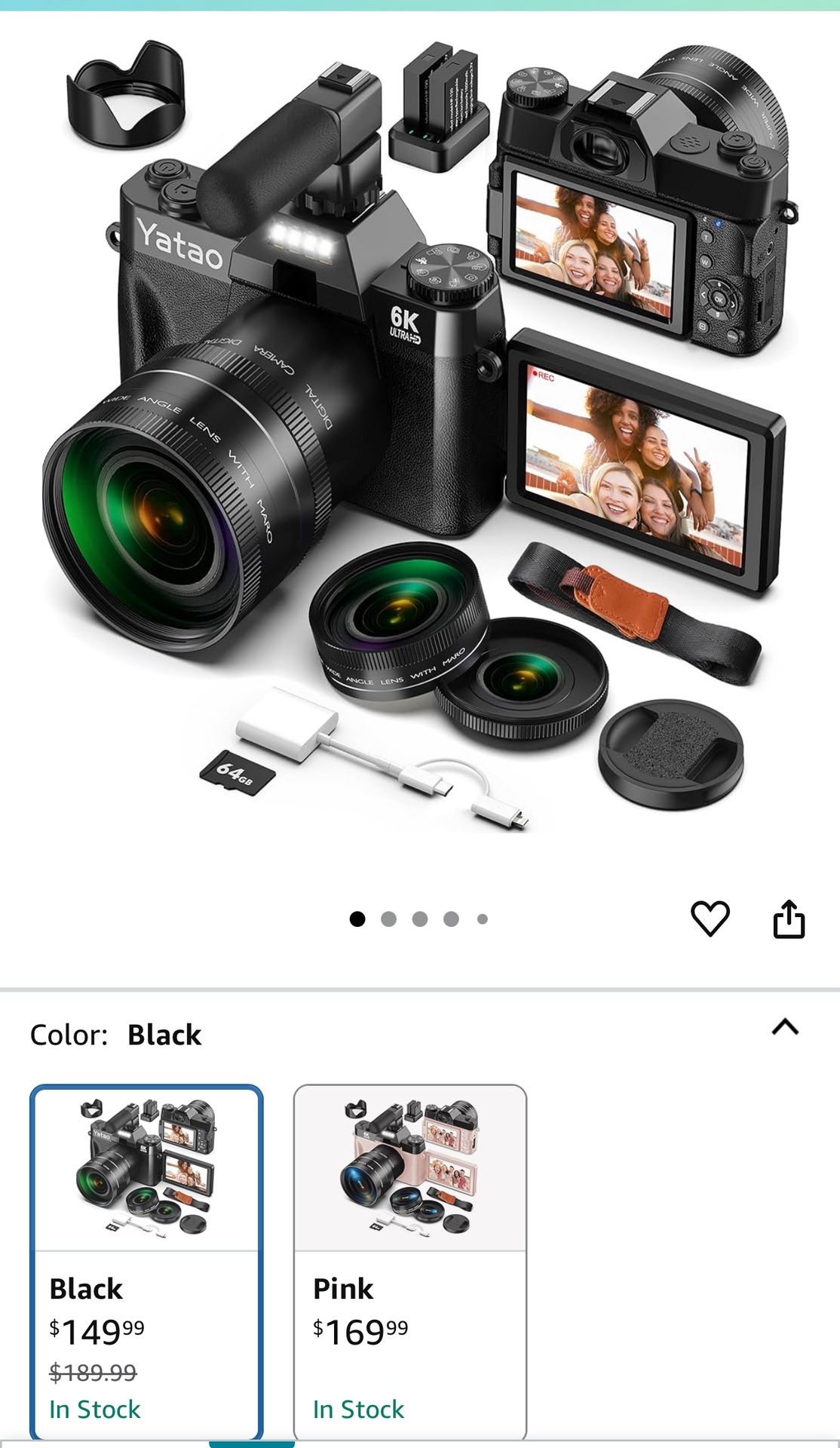The width and height of the screenshot is (840, 1448).
Task: Open the share options for this product
Action: 791,919
